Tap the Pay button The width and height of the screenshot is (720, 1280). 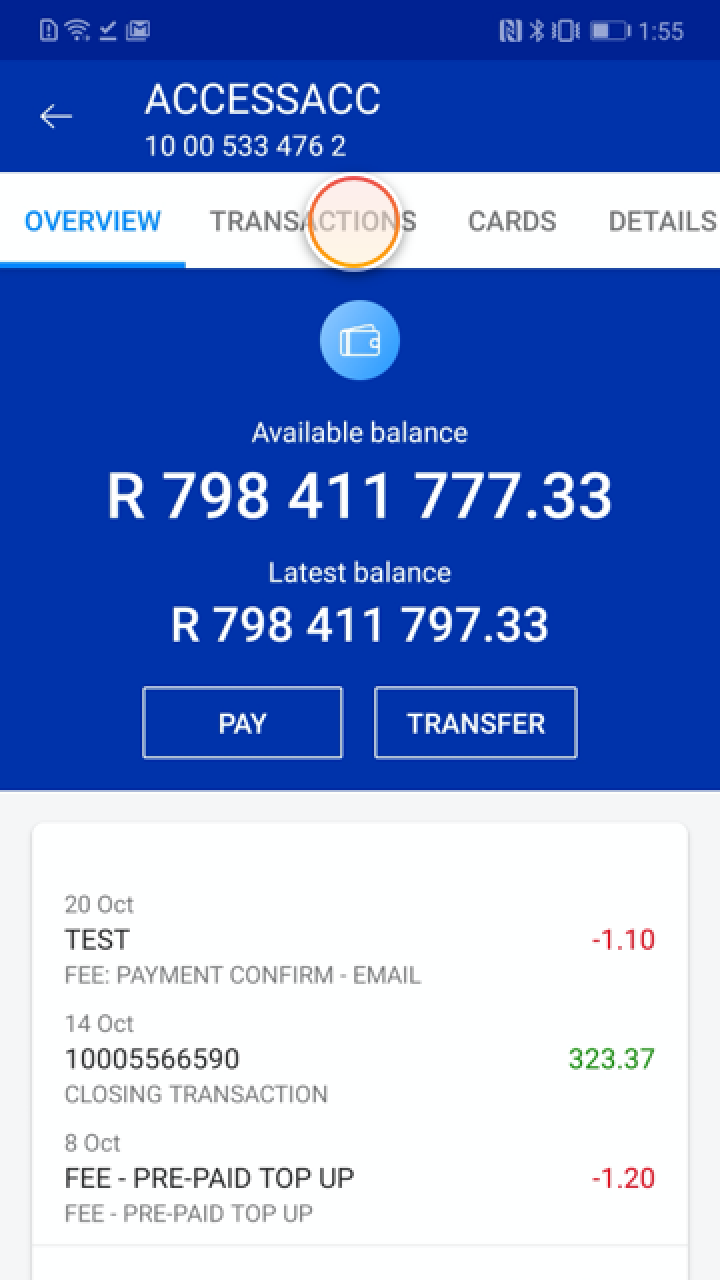click(x=242, y=723)
